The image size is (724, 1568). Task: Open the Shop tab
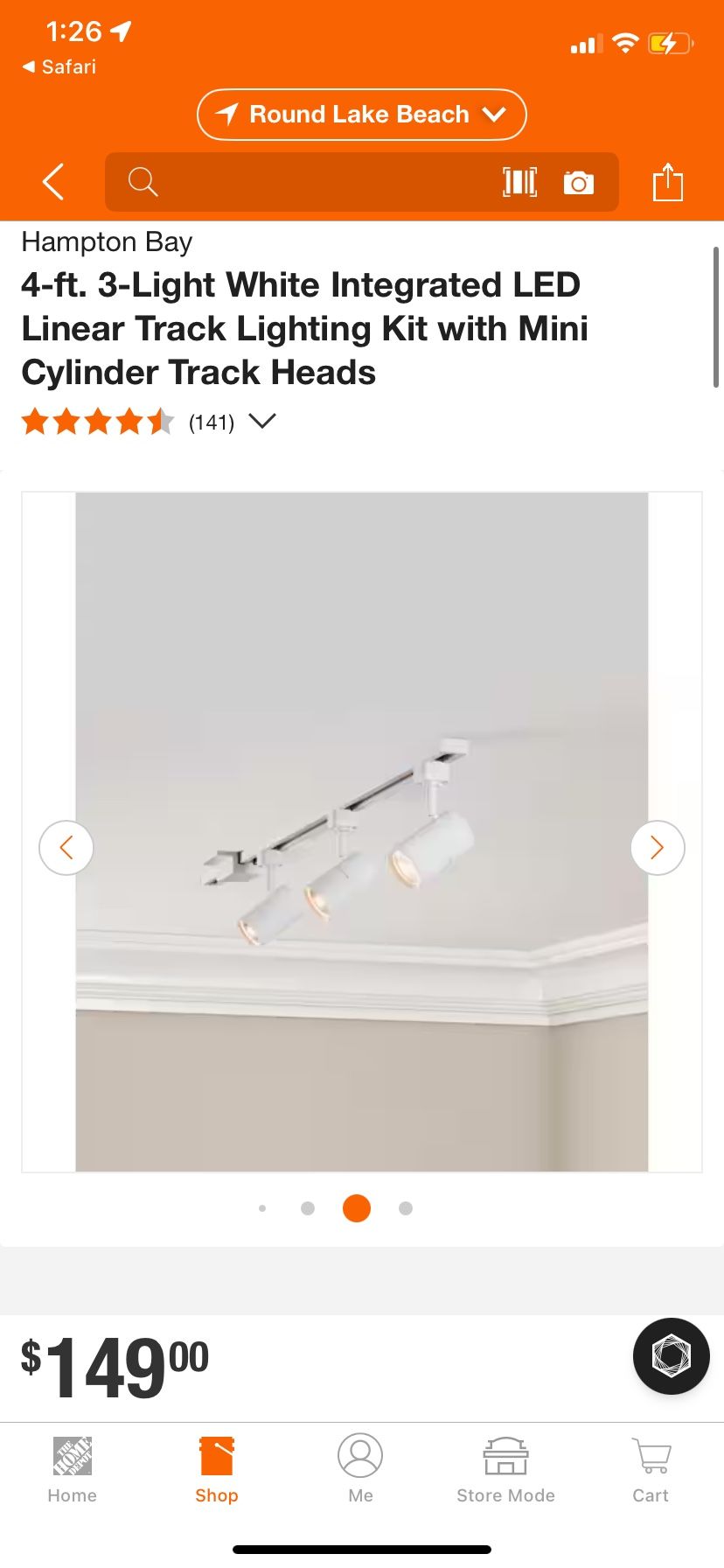[x=216, y=1470]
